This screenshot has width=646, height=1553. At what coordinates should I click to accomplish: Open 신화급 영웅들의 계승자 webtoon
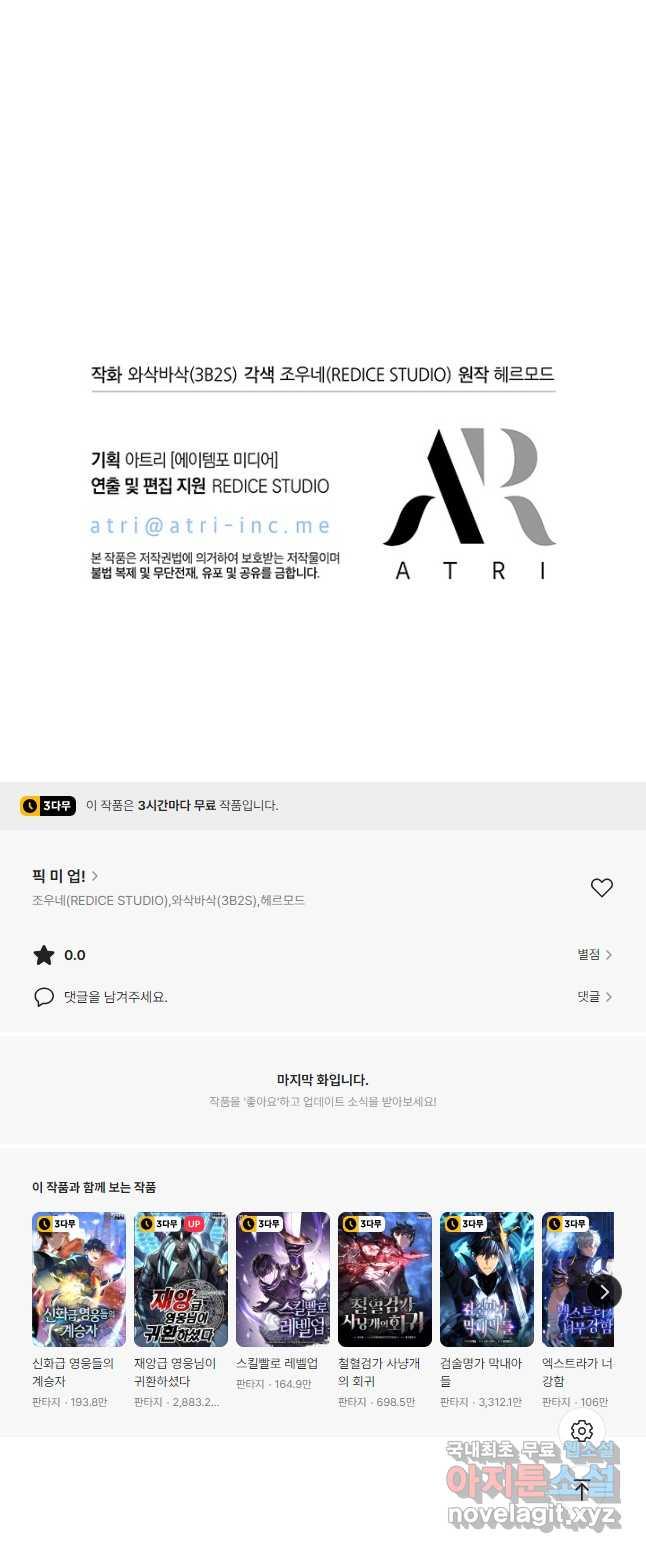79,1280
